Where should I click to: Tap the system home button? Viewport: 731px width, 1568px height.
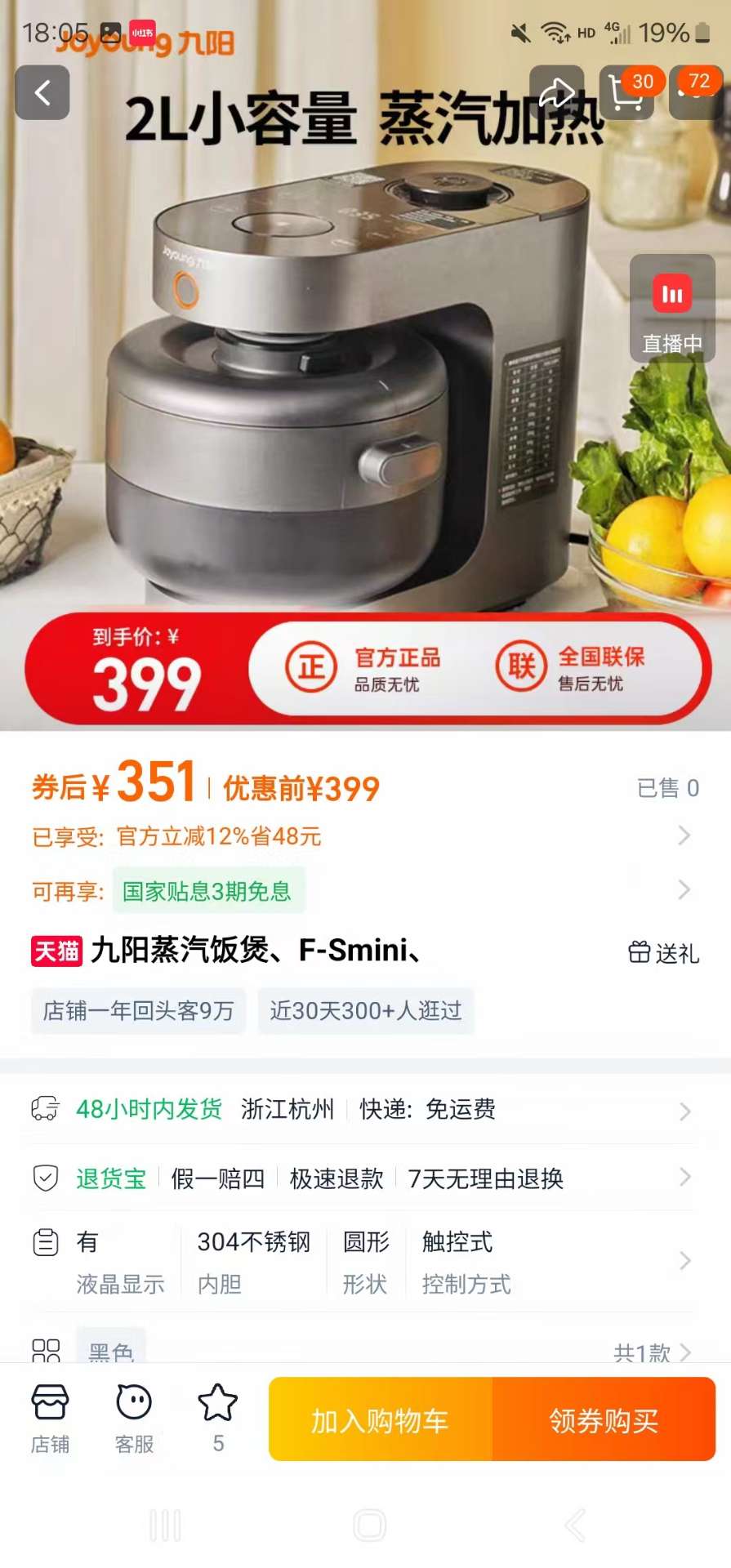[x=369, y=1525]
